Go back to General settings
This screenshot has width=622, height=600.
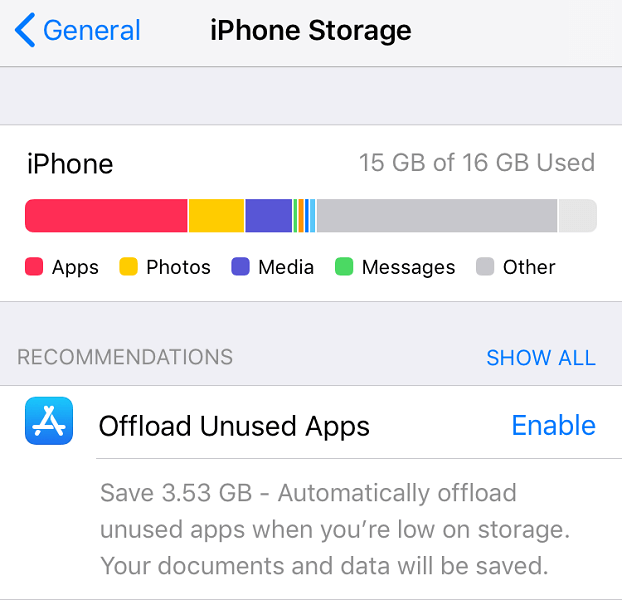[x=78, y=31]
